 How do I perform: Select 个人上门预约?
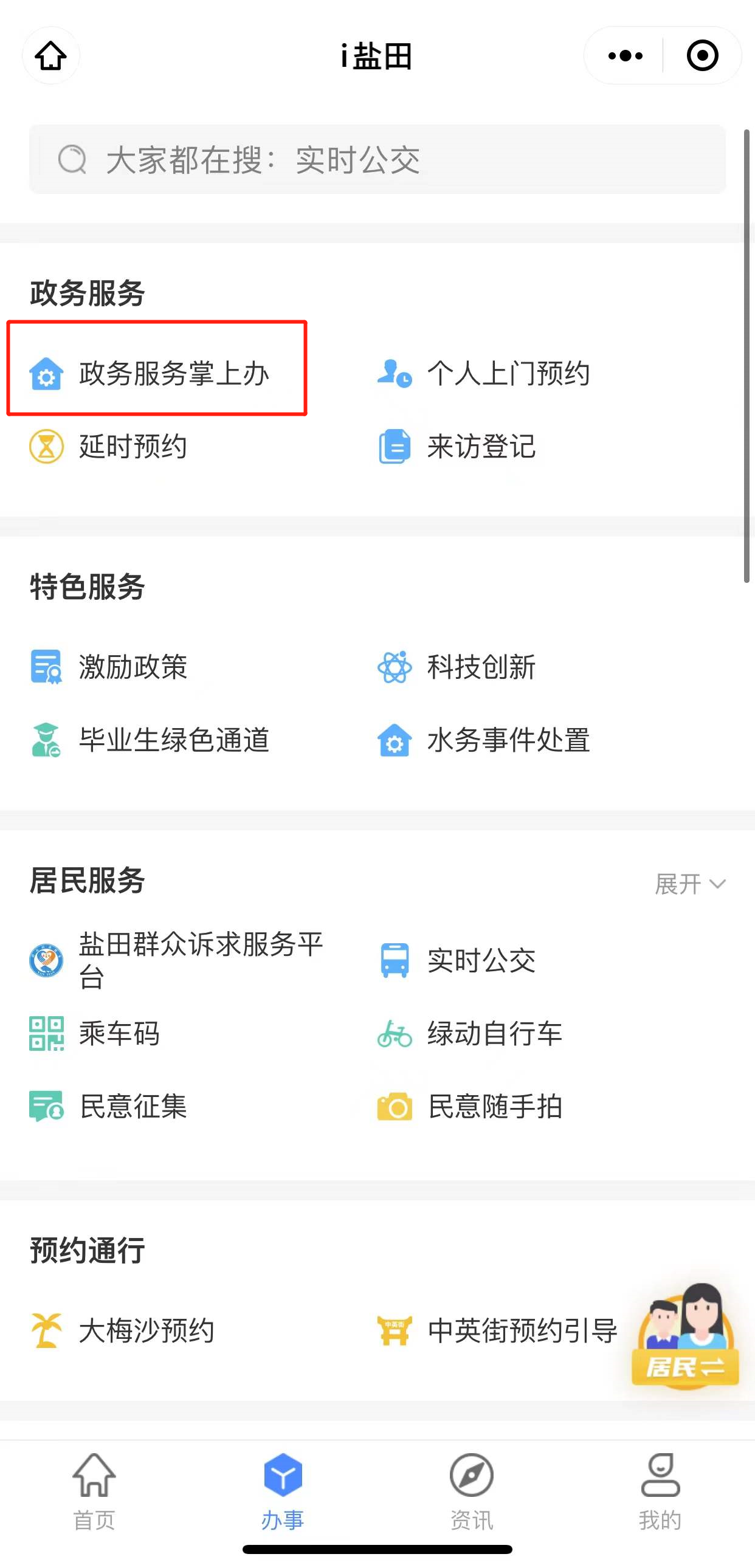(483, 373)
